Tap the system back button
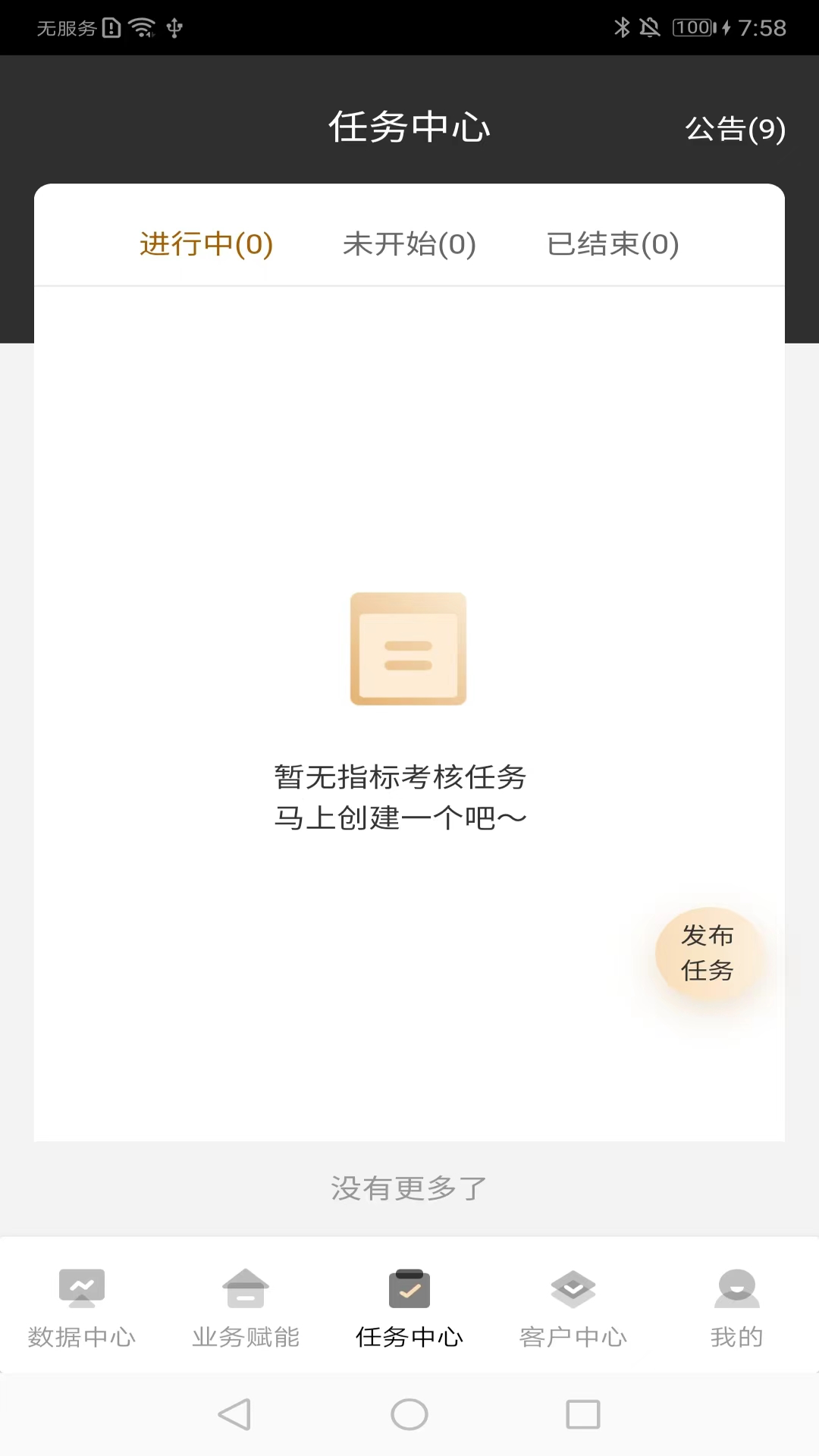The width and height of the screenshot is (819, 1456). pyautogui.click(x=234, y=1414)
